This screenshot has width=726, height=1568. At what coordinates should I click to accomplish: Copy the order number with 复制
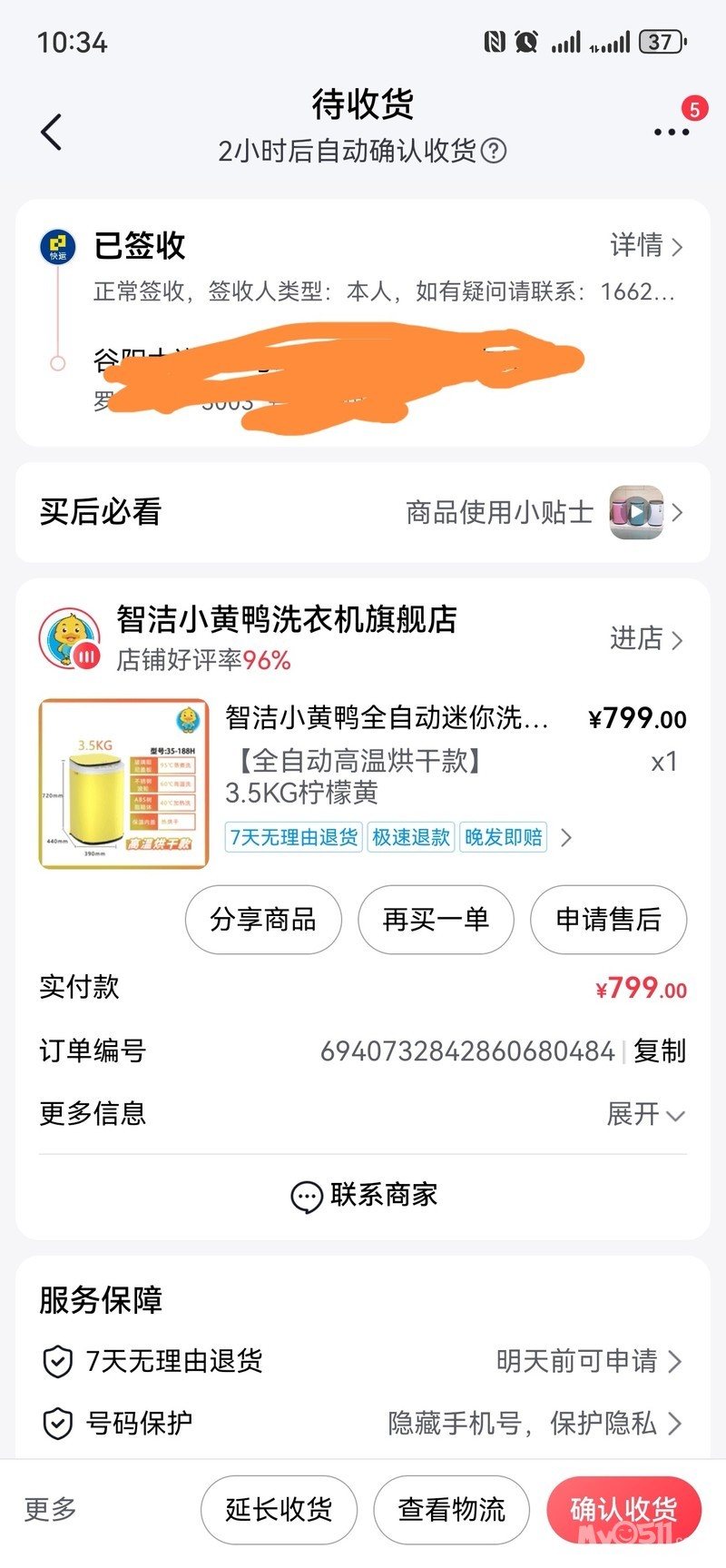tap(660, 1050)
